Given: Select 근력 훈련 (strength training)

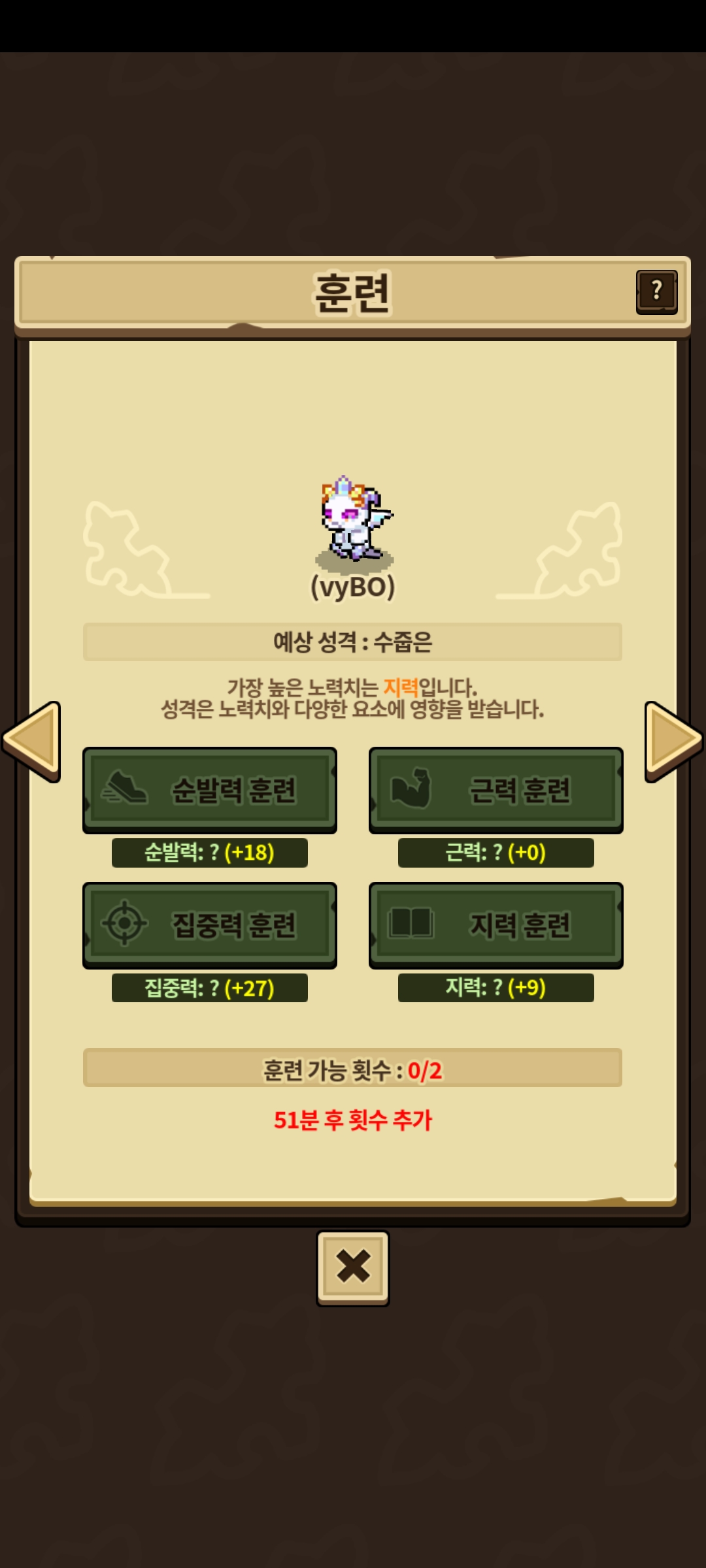Looking at the screenshot, I should click(x=496, y=789).
